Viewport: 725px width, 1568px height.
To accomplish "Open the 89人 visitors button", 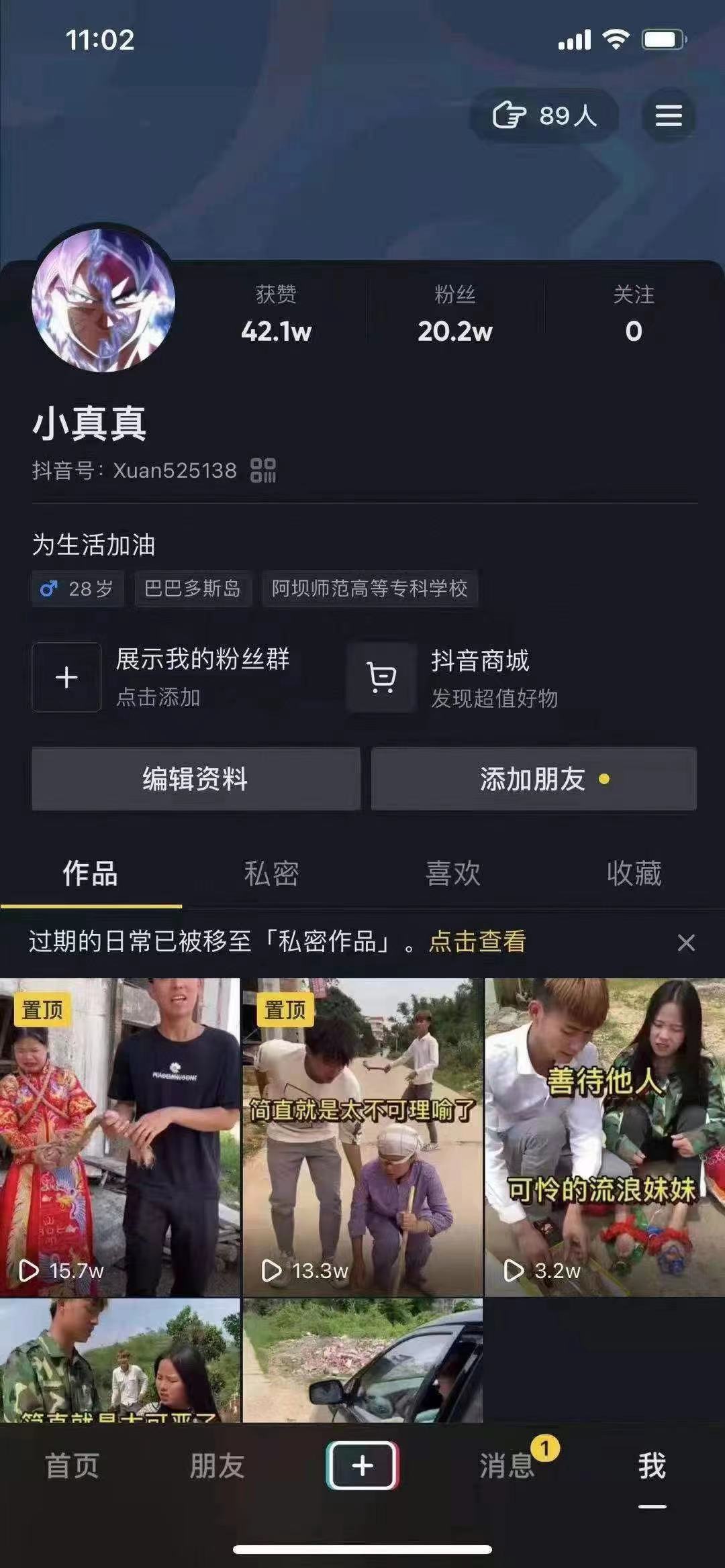I will 544,115.
